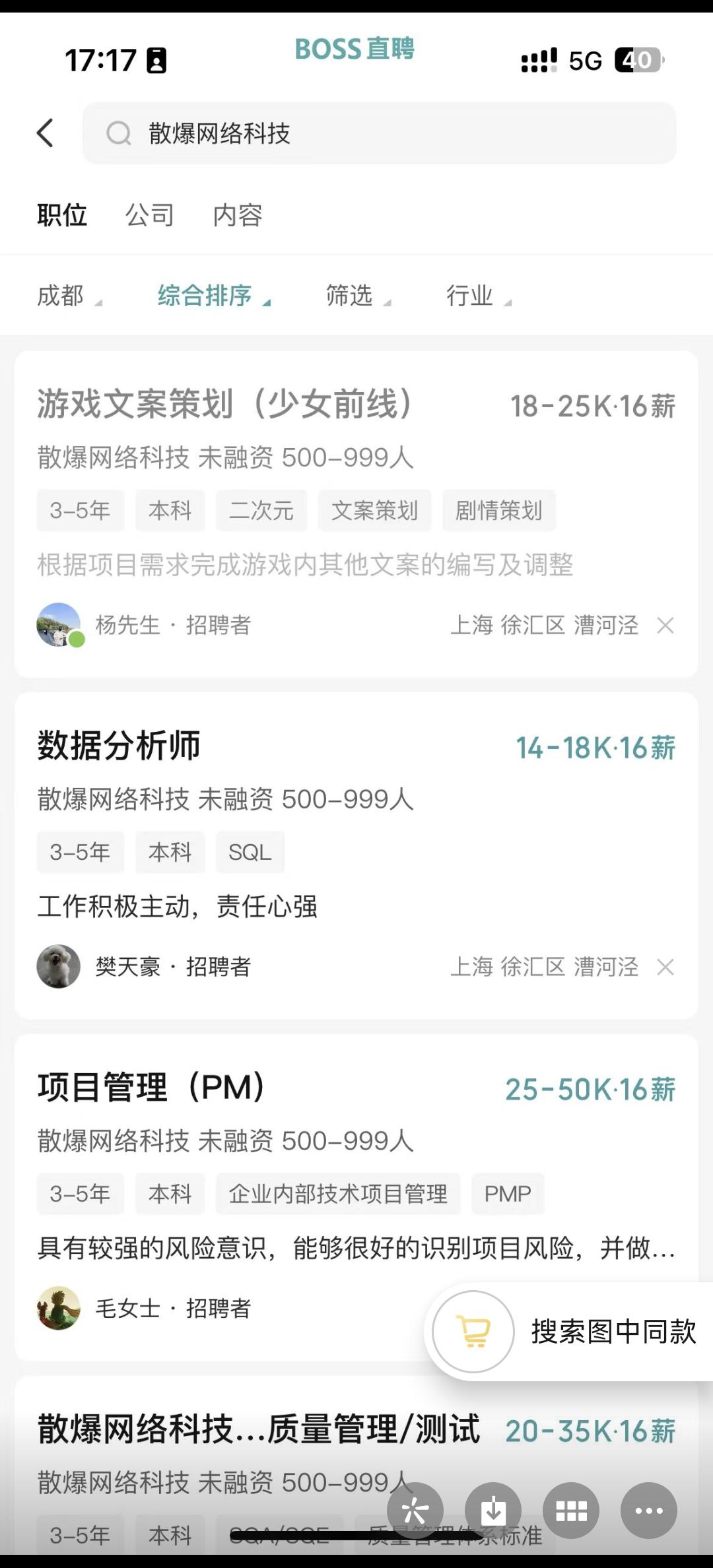Image resolution: width=713 pixels, height=1568 pixels.
Task: Open the three-dot more options button
Action: click(648, 1510)
